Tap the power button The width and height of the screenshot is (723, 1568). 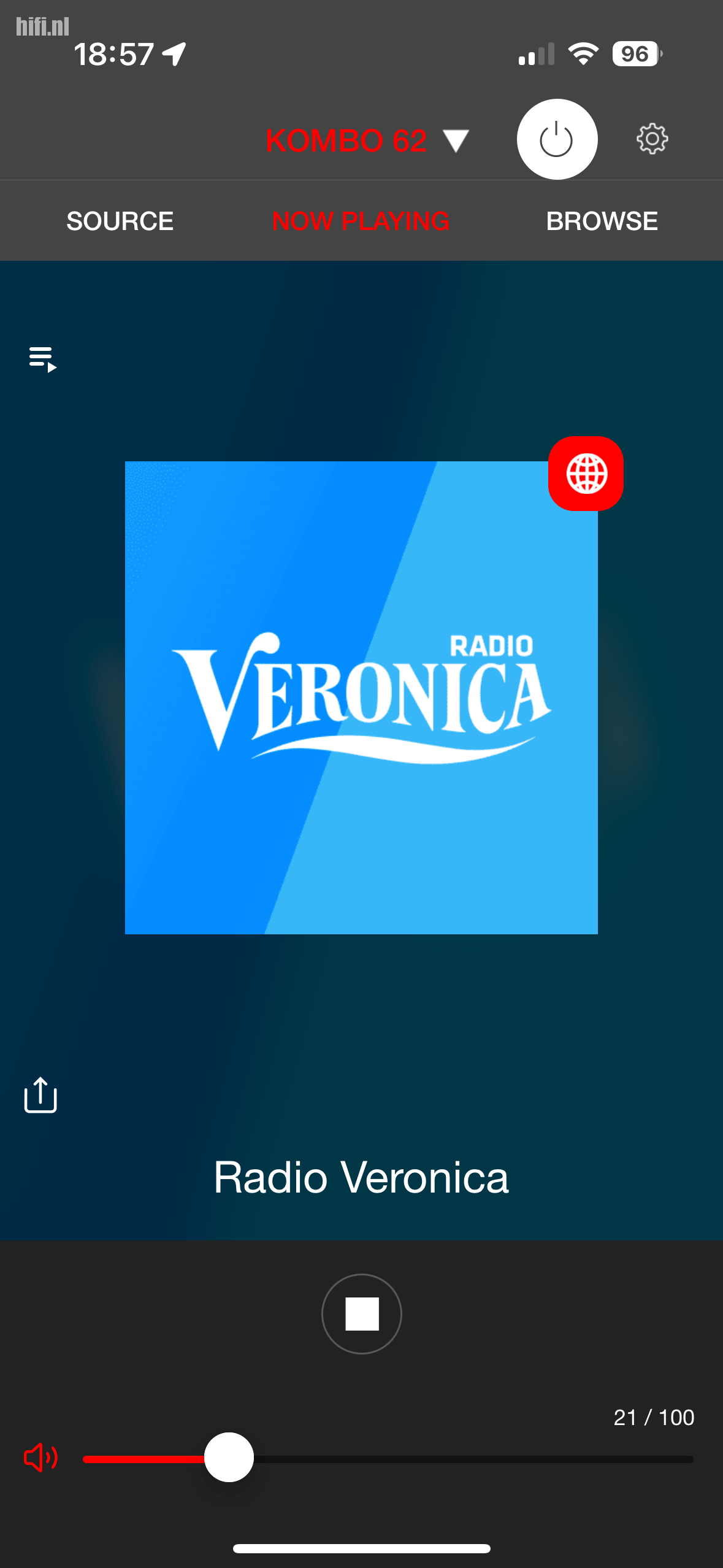557,139
